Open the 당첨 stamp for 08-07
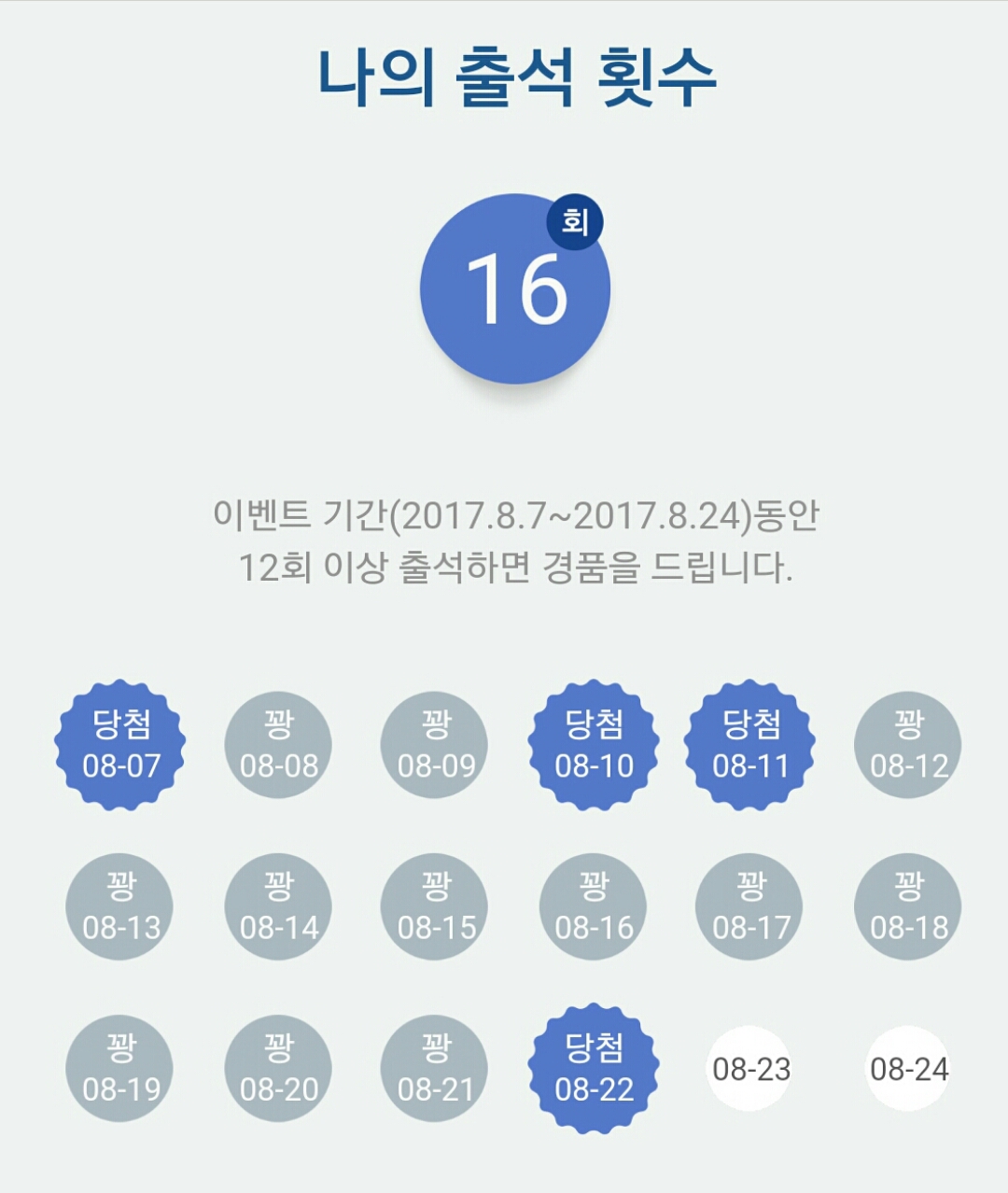The image size is (1008, 1193). pyautogui.click(x=120, y=744)
